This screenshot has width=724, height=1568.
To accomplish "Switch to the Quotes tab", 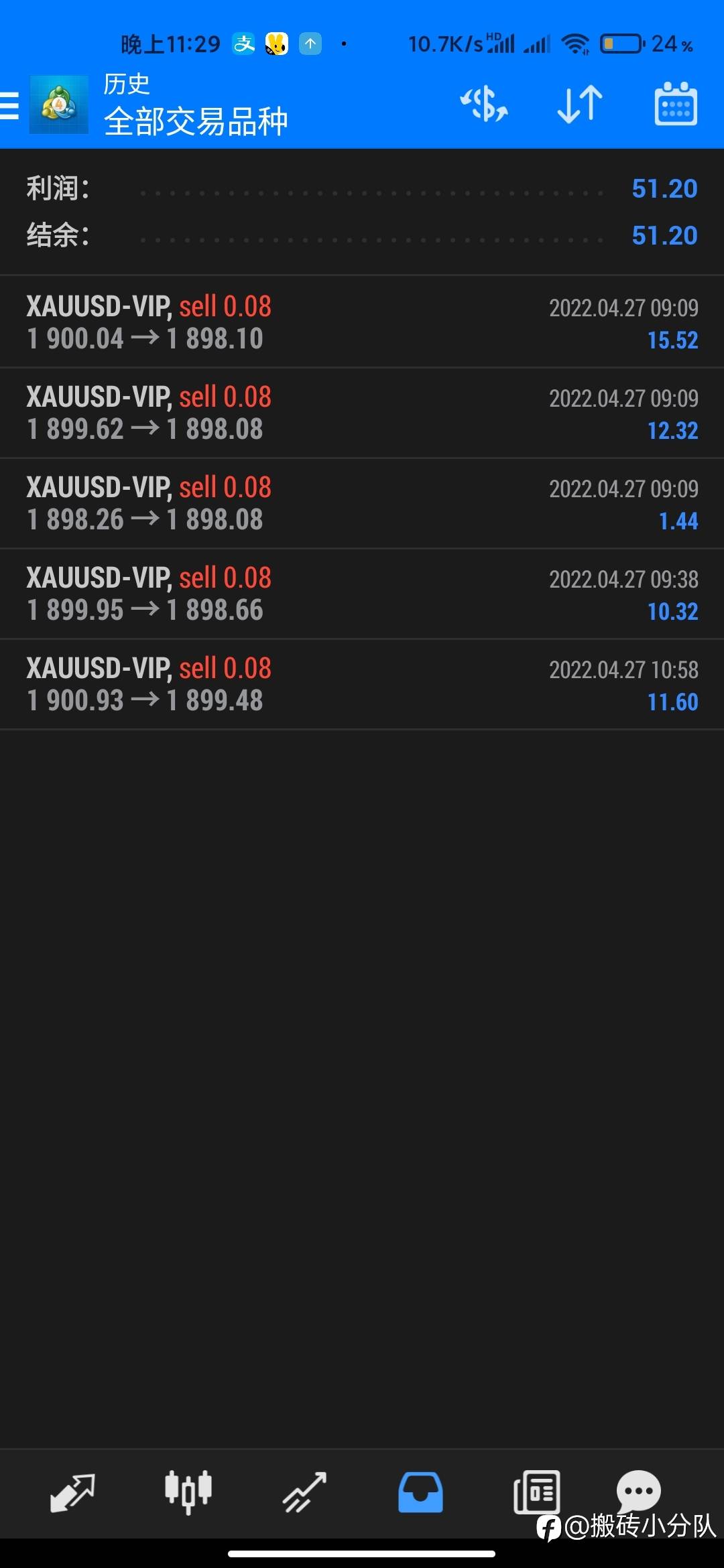I will pyautogui.click(x=72, y=1493).
